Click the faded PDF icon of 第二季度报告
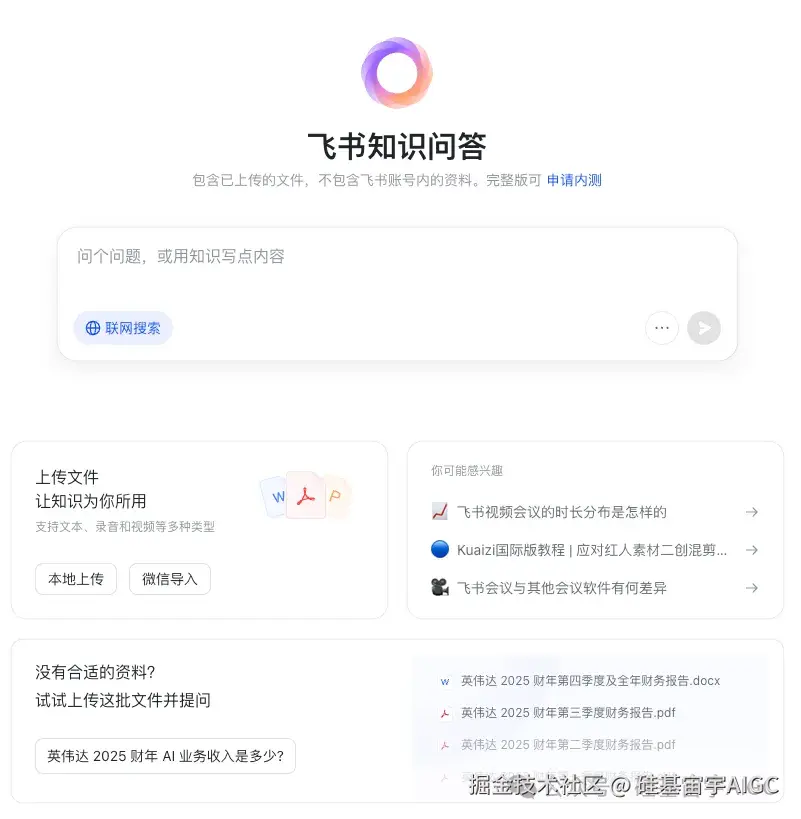 coord(444,745)
